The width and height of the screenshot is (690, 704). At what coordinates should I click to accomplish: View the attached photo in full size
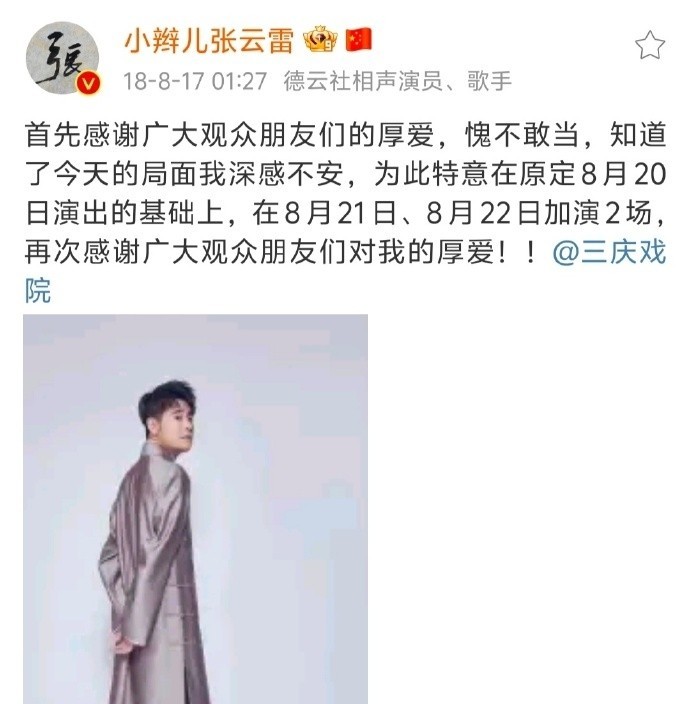click(195, 509)
